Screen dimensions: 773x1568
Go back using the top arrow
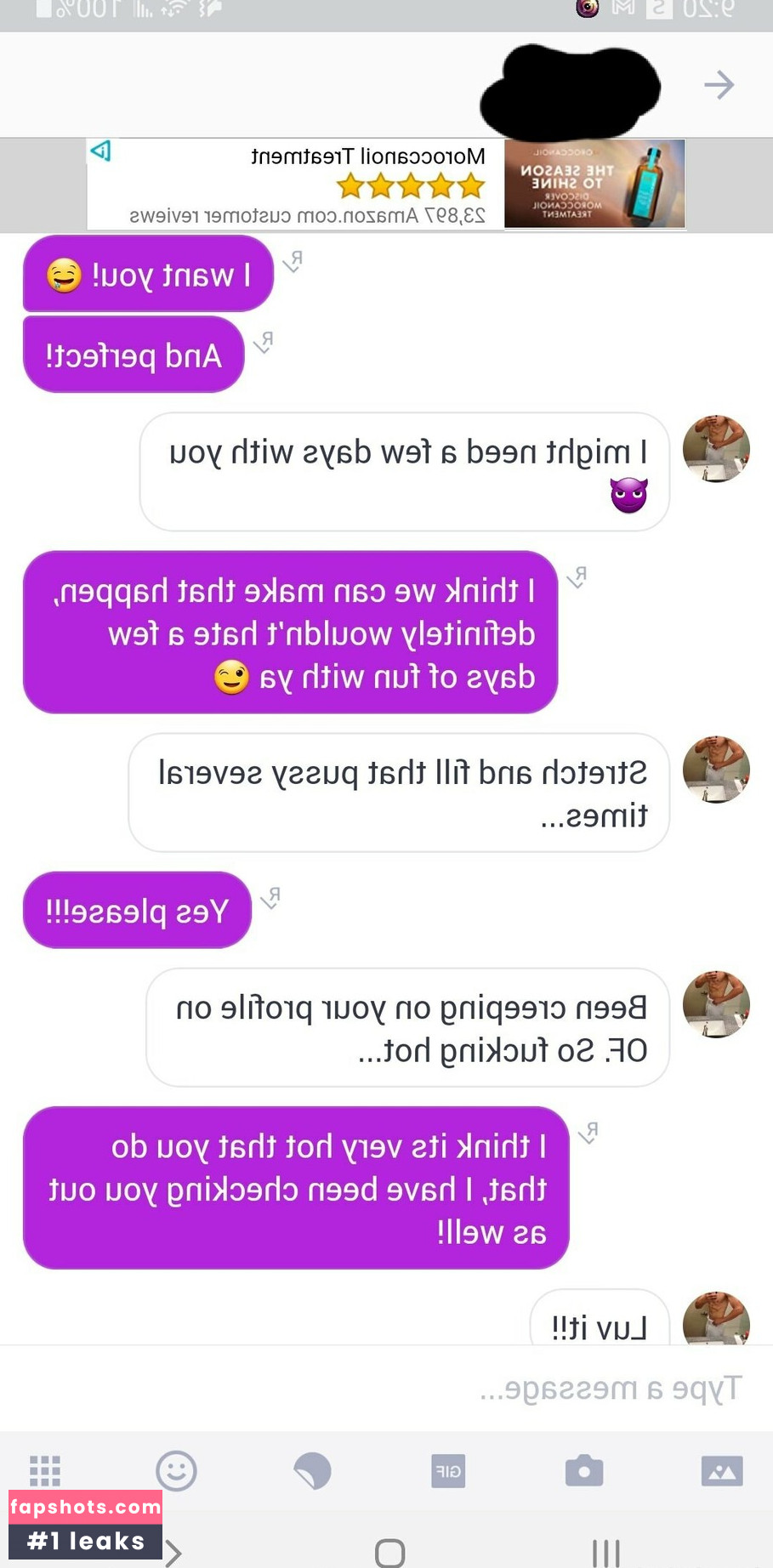pyautogui.click(x=719, y=85)
